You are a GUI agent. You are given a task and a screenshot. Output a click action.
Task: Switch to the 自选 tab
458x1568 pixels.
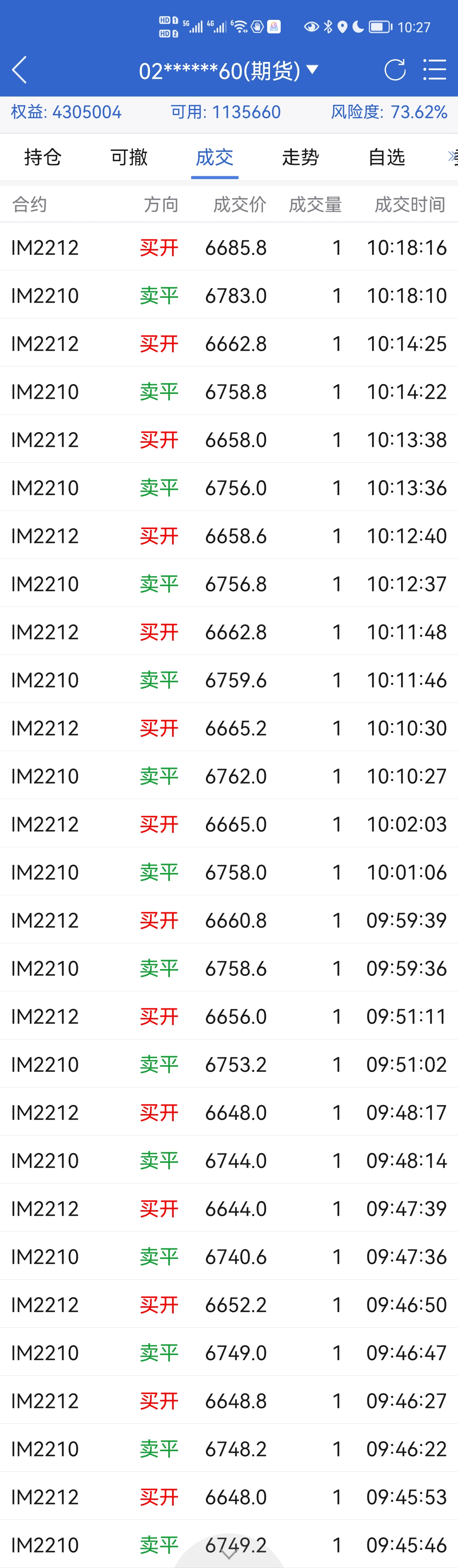pos(386,157)
